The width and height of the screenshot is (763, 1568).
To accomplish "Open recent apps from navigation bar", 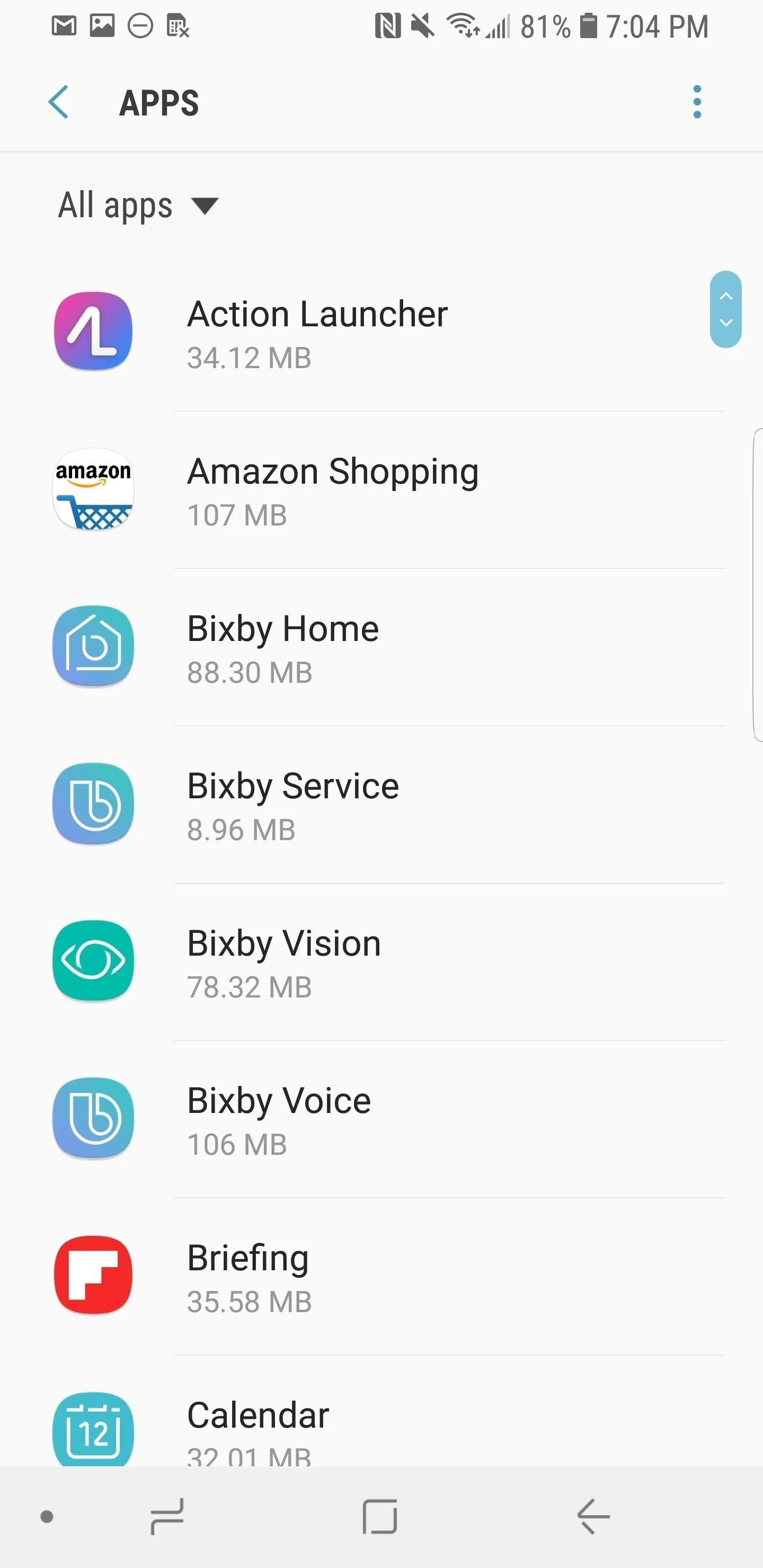I will click(x=167, y=1516).
